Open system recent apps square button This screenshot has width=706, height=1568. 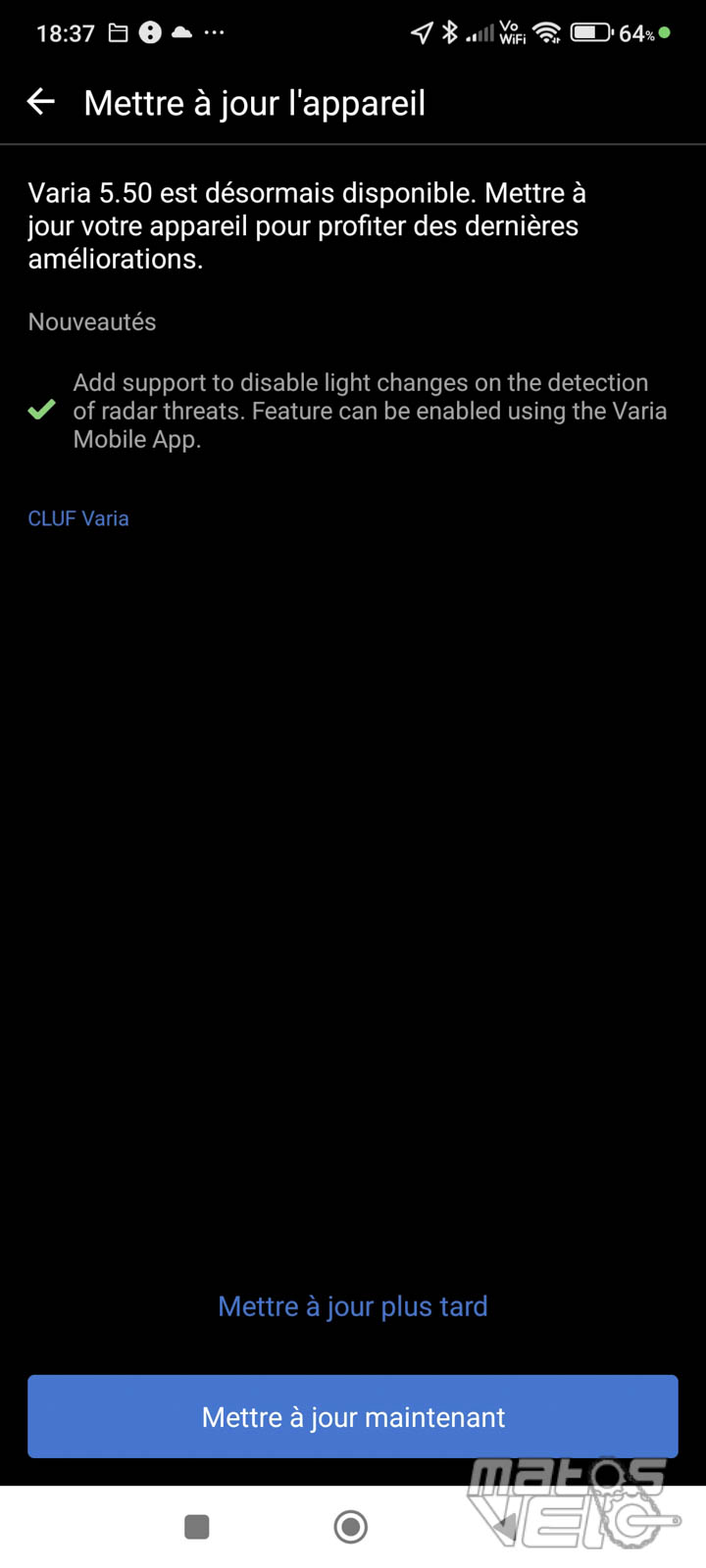pos(197,1526)
